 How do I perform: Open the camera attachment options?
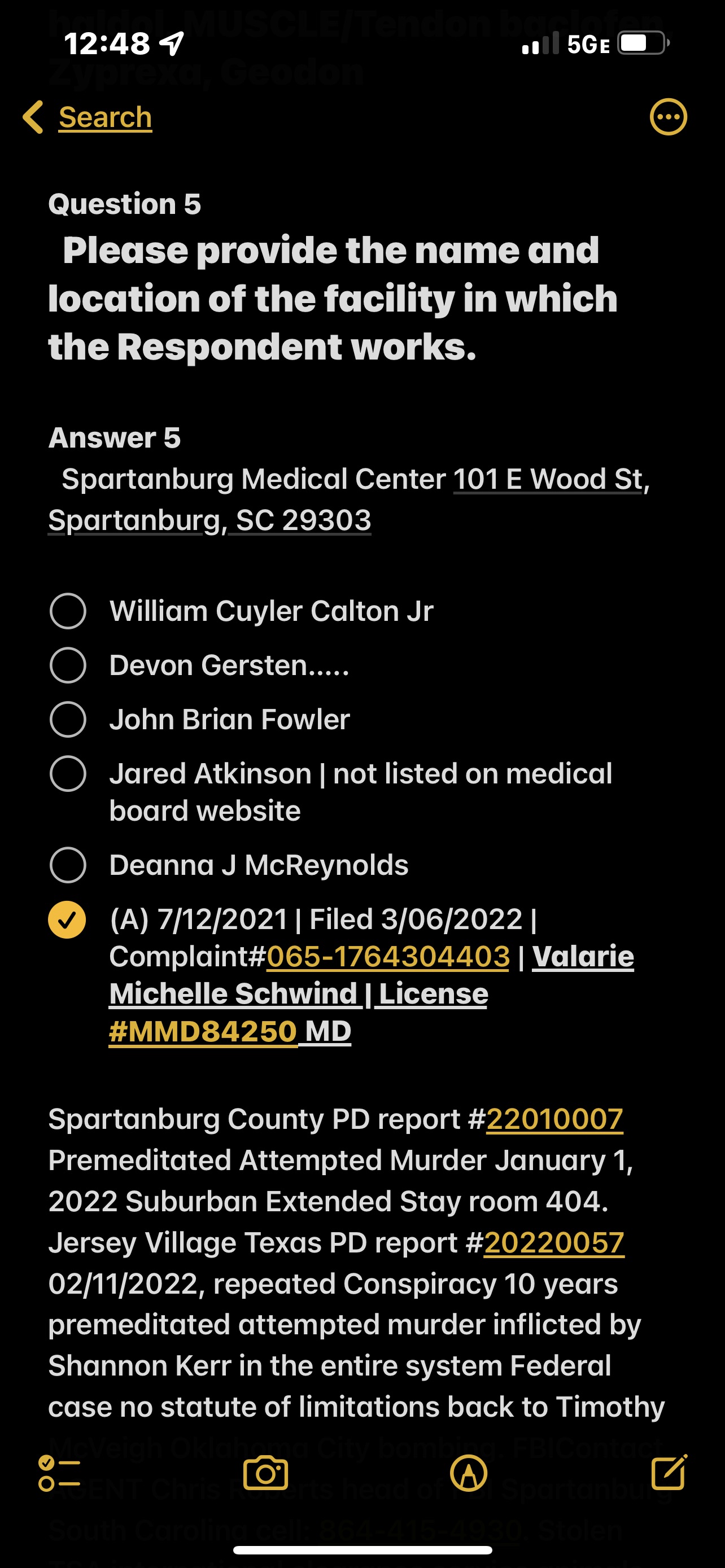266,1473
